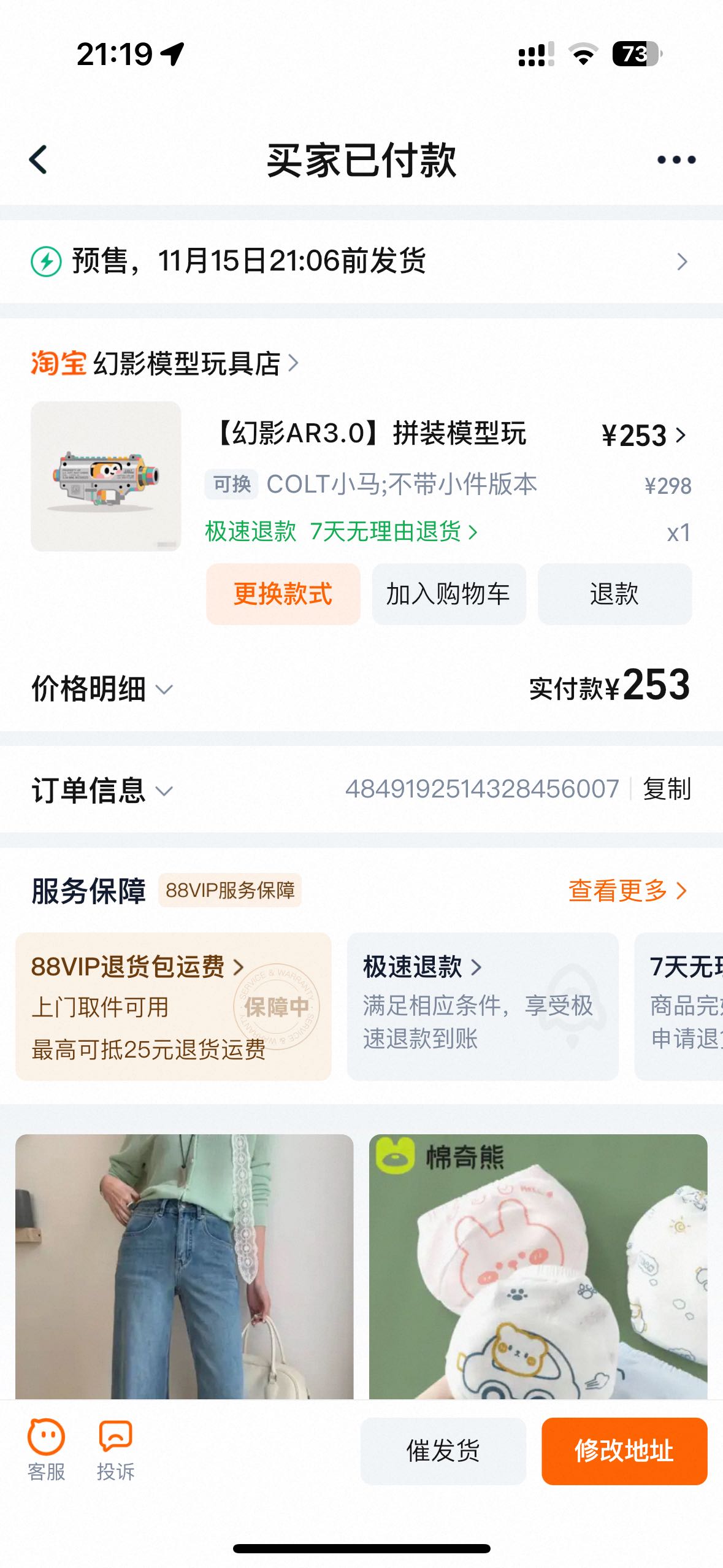Expand the 订单信息 order information
723x1568 pixels.
(102, 790)
